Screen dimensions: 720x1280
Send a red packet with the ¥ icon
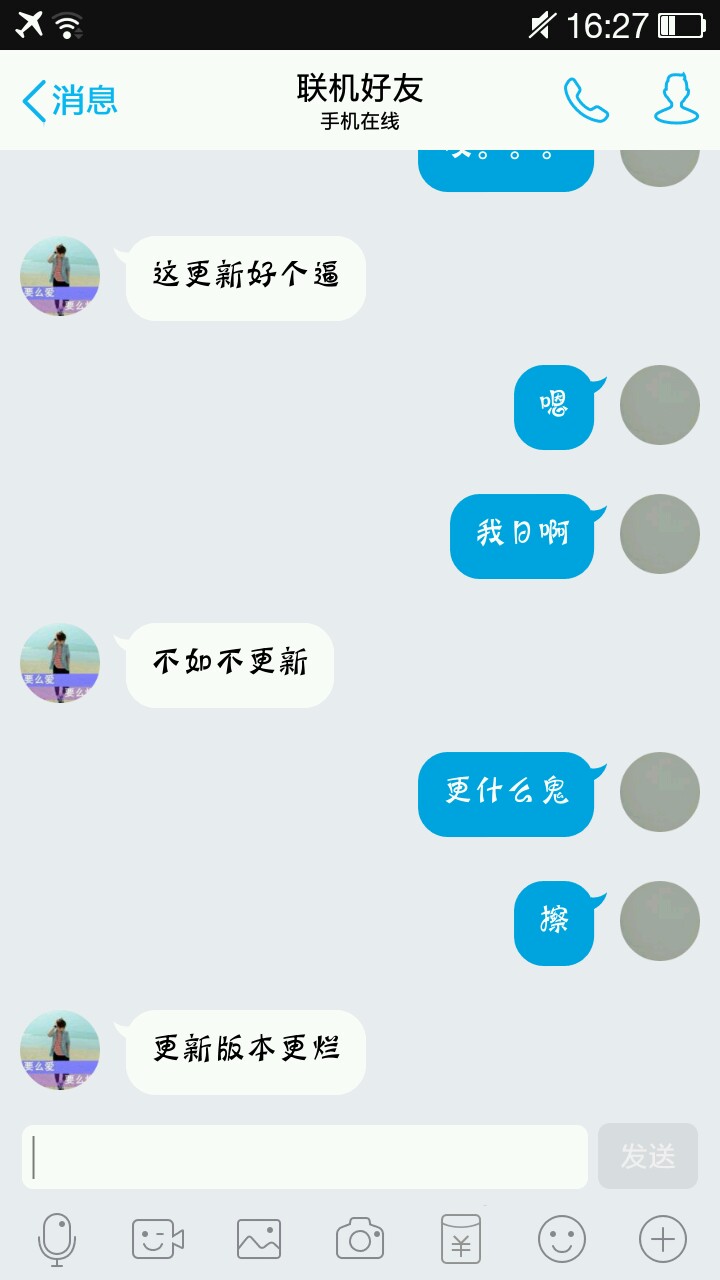pos(461,1240)
